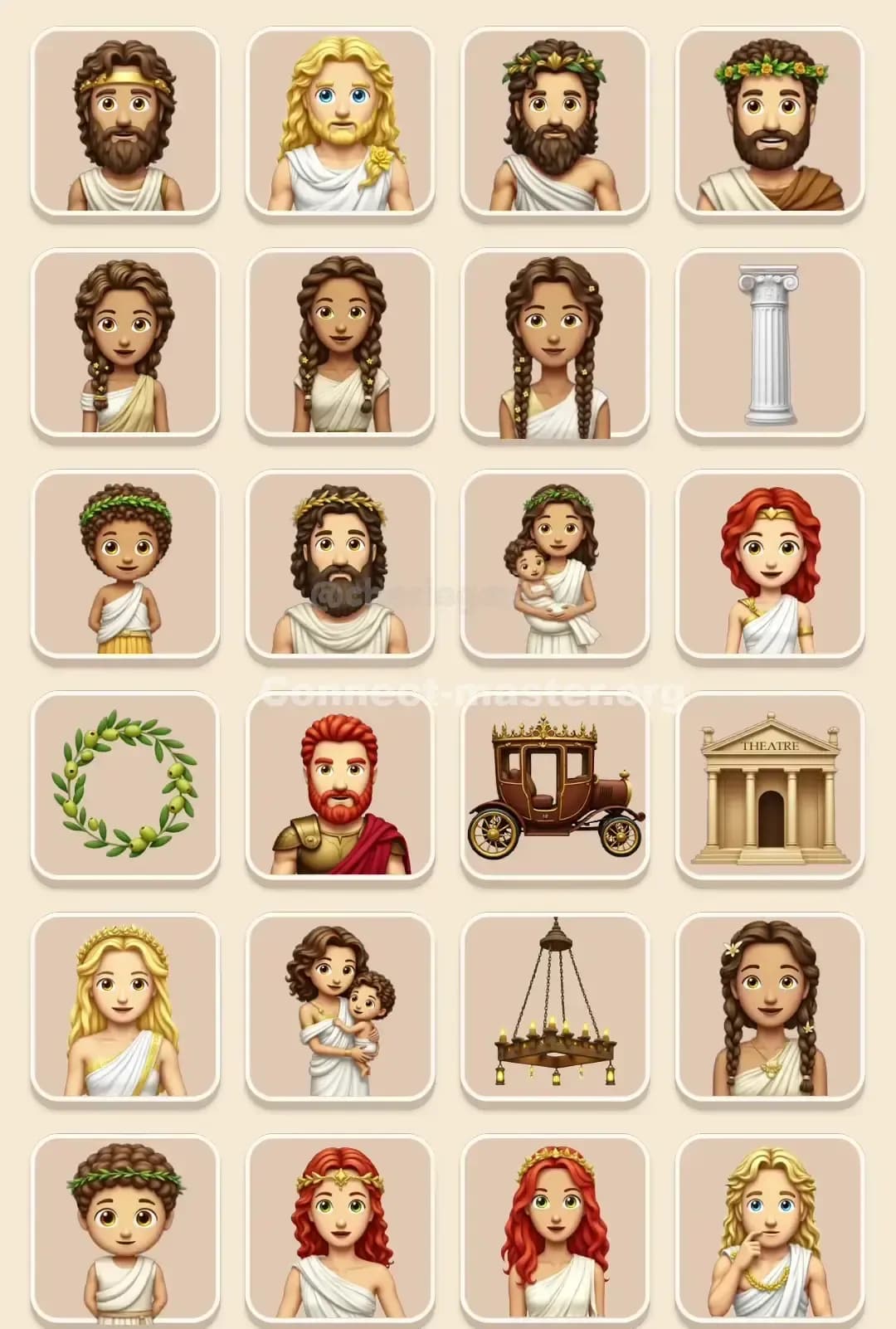This screenshot has width=896, height=1329.
Task: Select the Theatre building tile
Action: click(x=769, y=785)
